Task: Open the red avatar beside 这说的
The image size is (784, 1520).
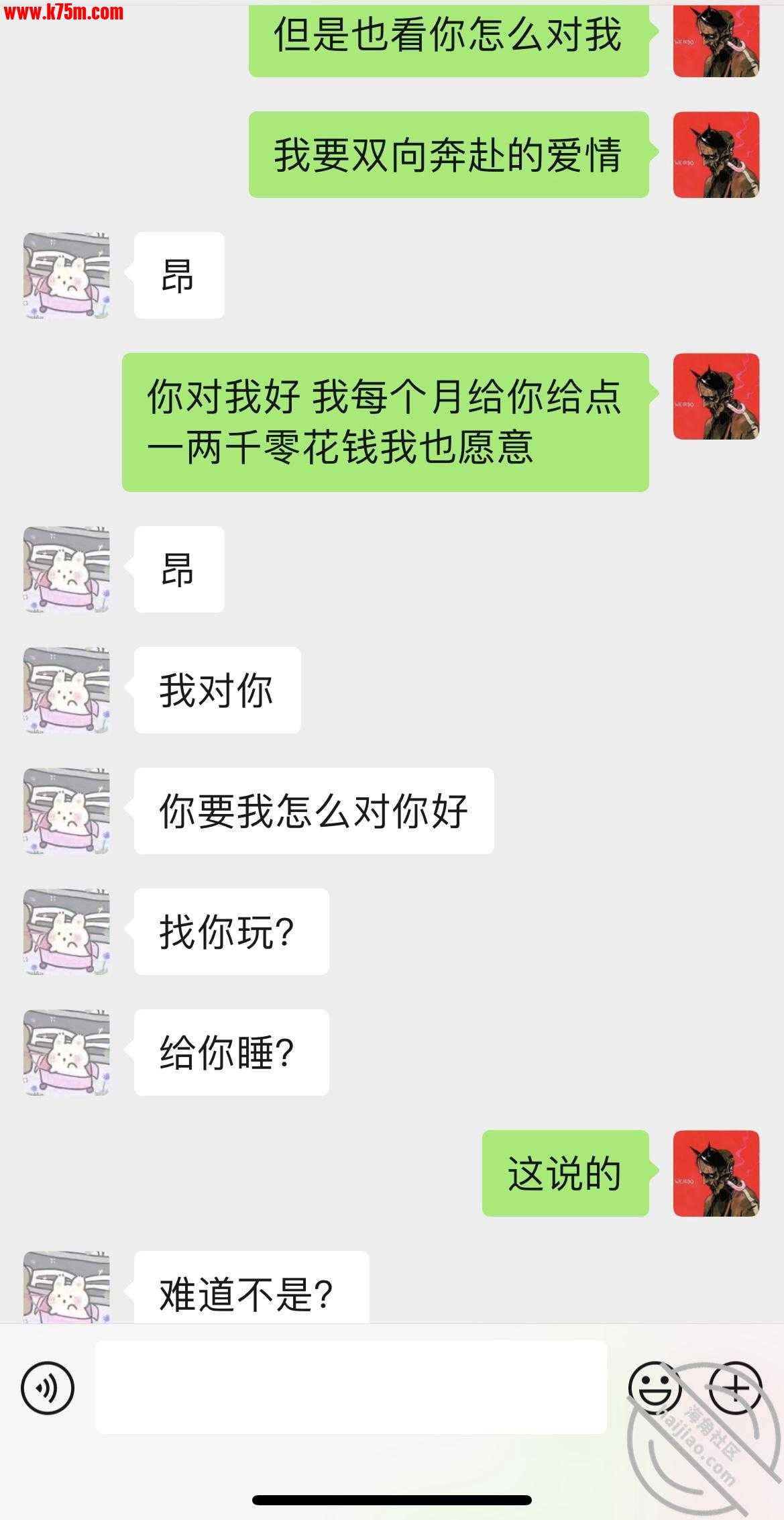Action: click(716, 1173)
